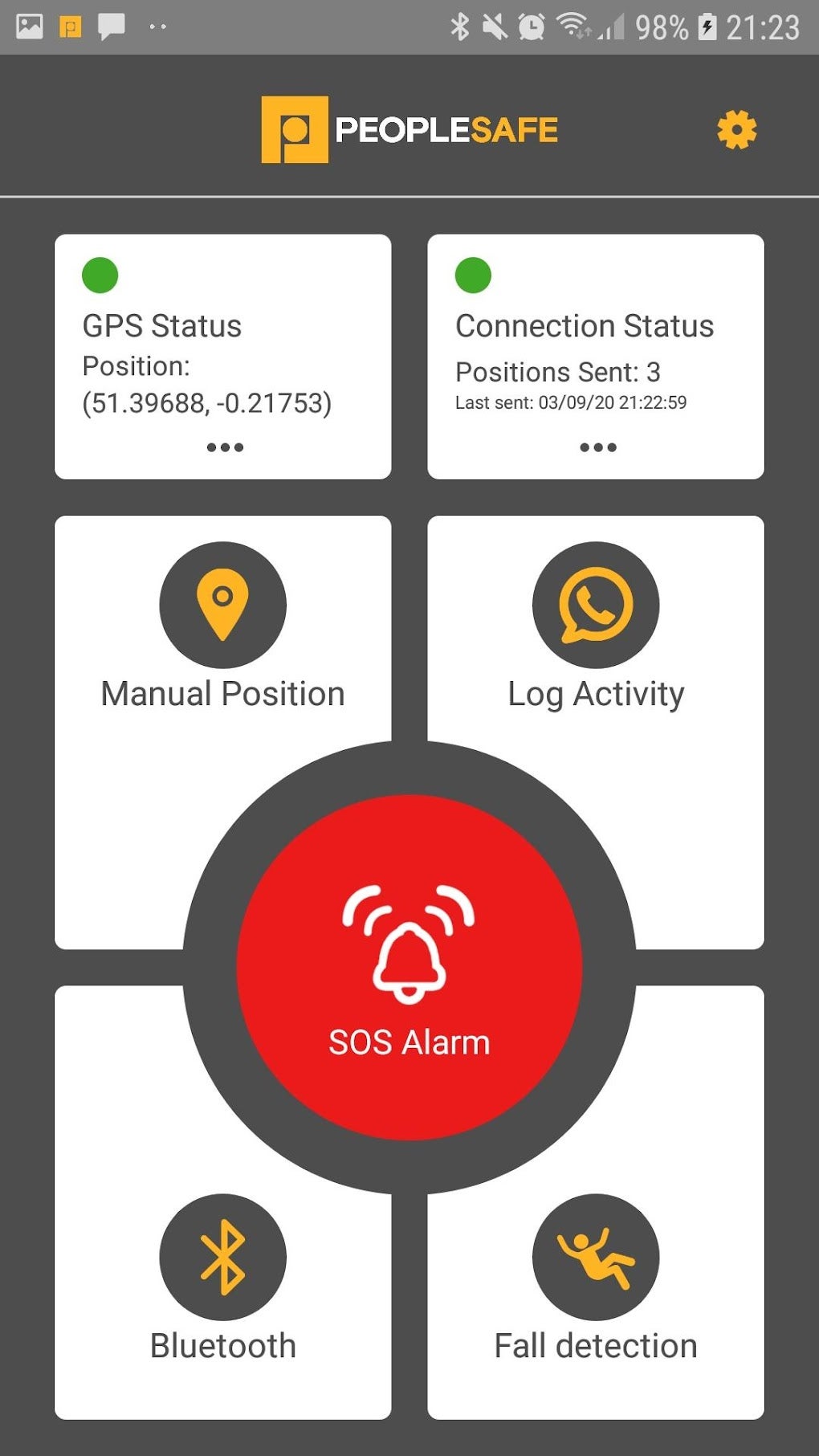Expand the GPS Status card details

pyautogui.click(x=225, y=447)
